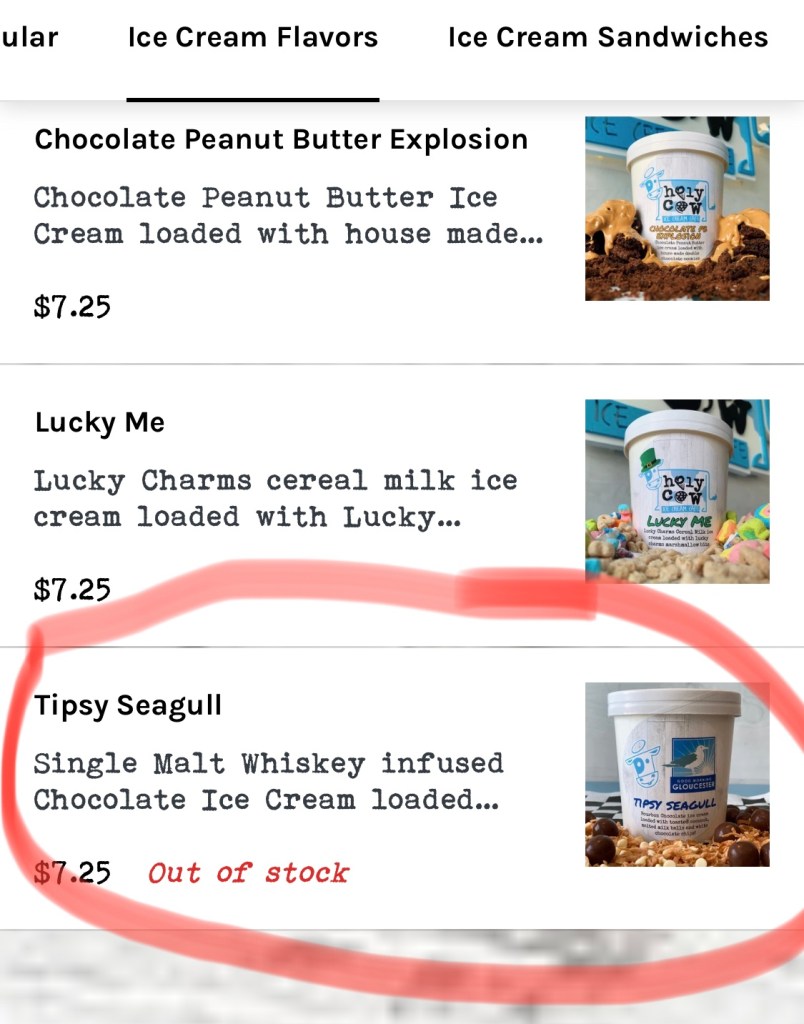View the Lucky Me ice cream details
804x1024 pixels.
(100, 423)
